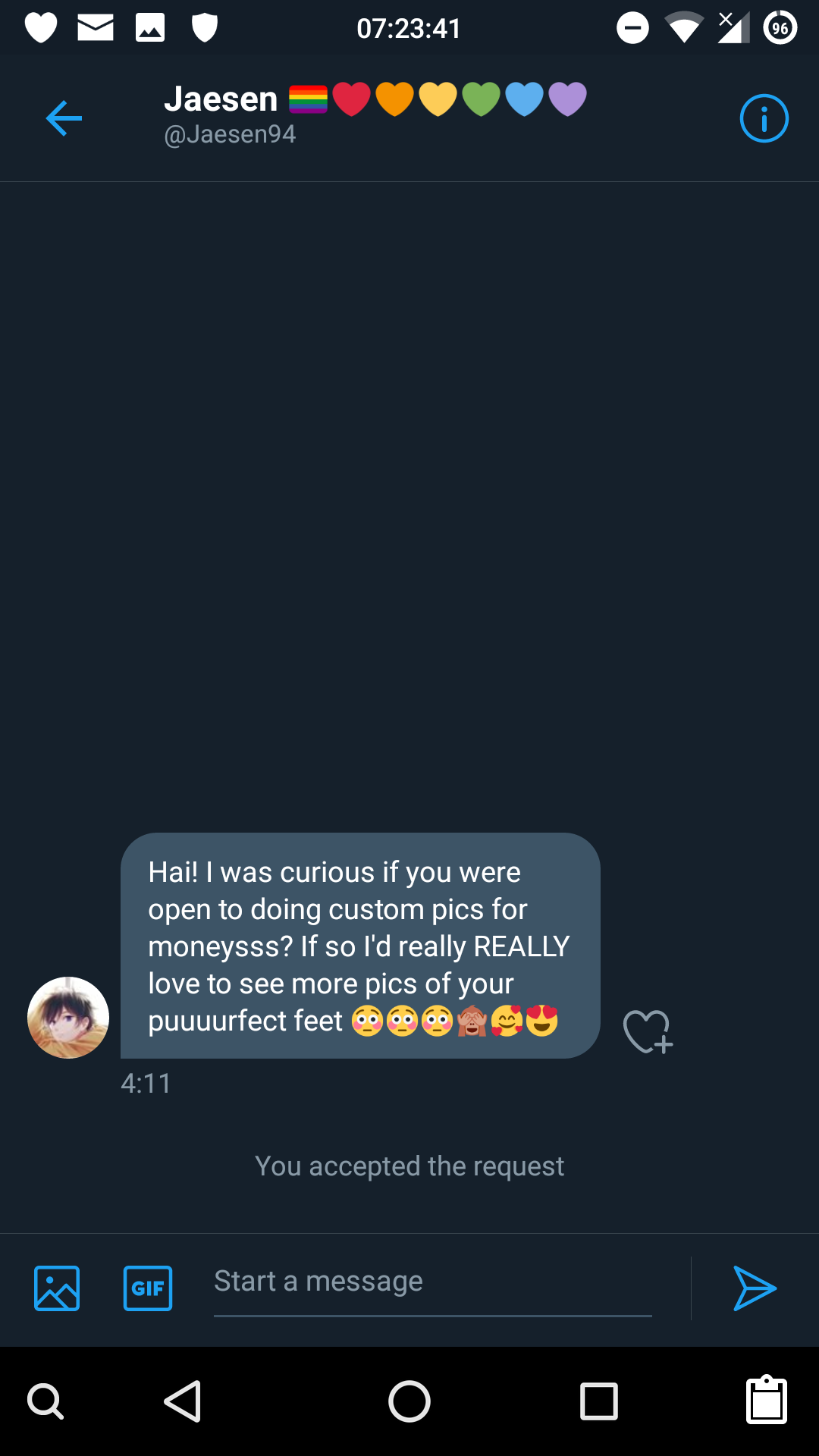Go back using the blue arrow
Image resolution: width=819 pixels, height=1456 pixels.
[64, 118]
